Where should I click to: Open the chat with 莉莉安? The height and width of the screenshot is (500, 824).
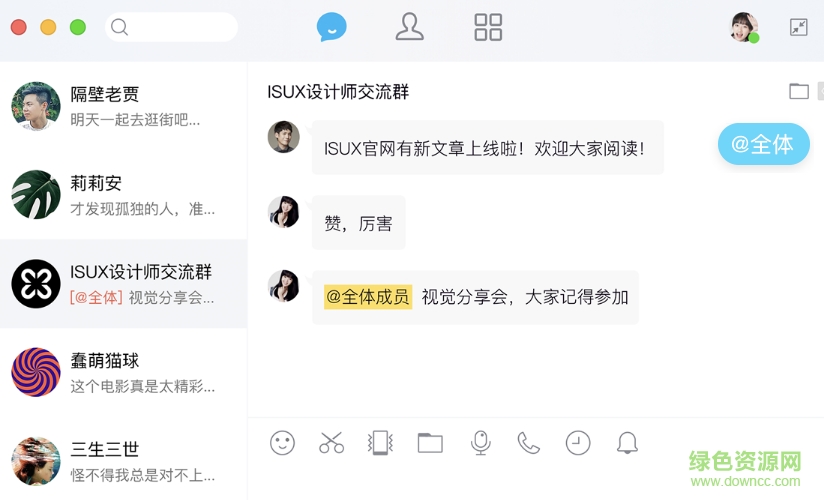point(123,195)
